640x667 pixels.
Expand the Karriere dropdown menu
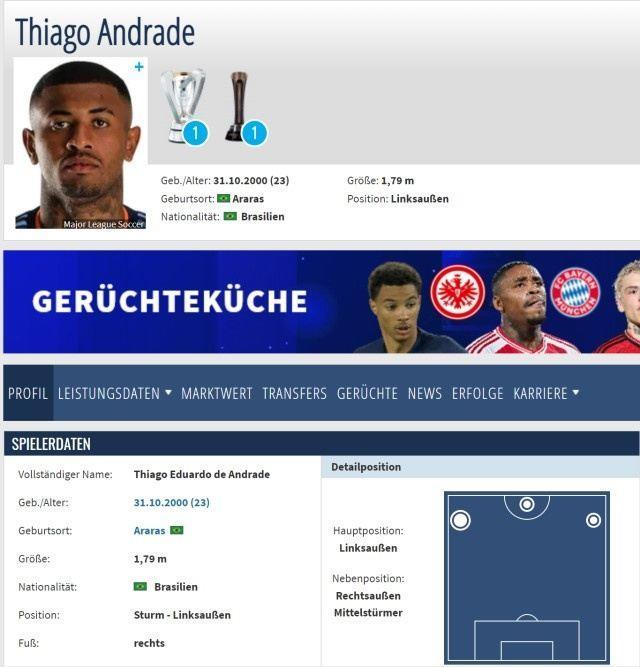click(546, 393)
